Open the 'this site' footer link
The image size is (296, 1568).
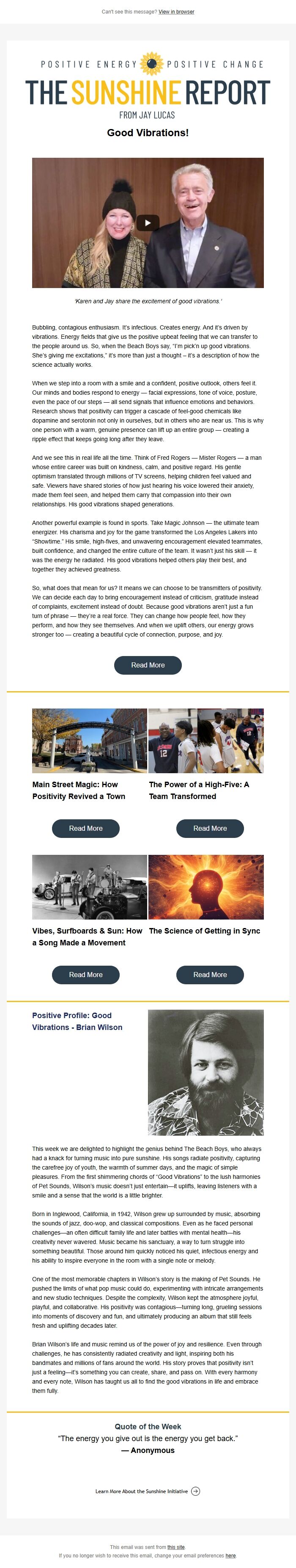point(176,1547)
